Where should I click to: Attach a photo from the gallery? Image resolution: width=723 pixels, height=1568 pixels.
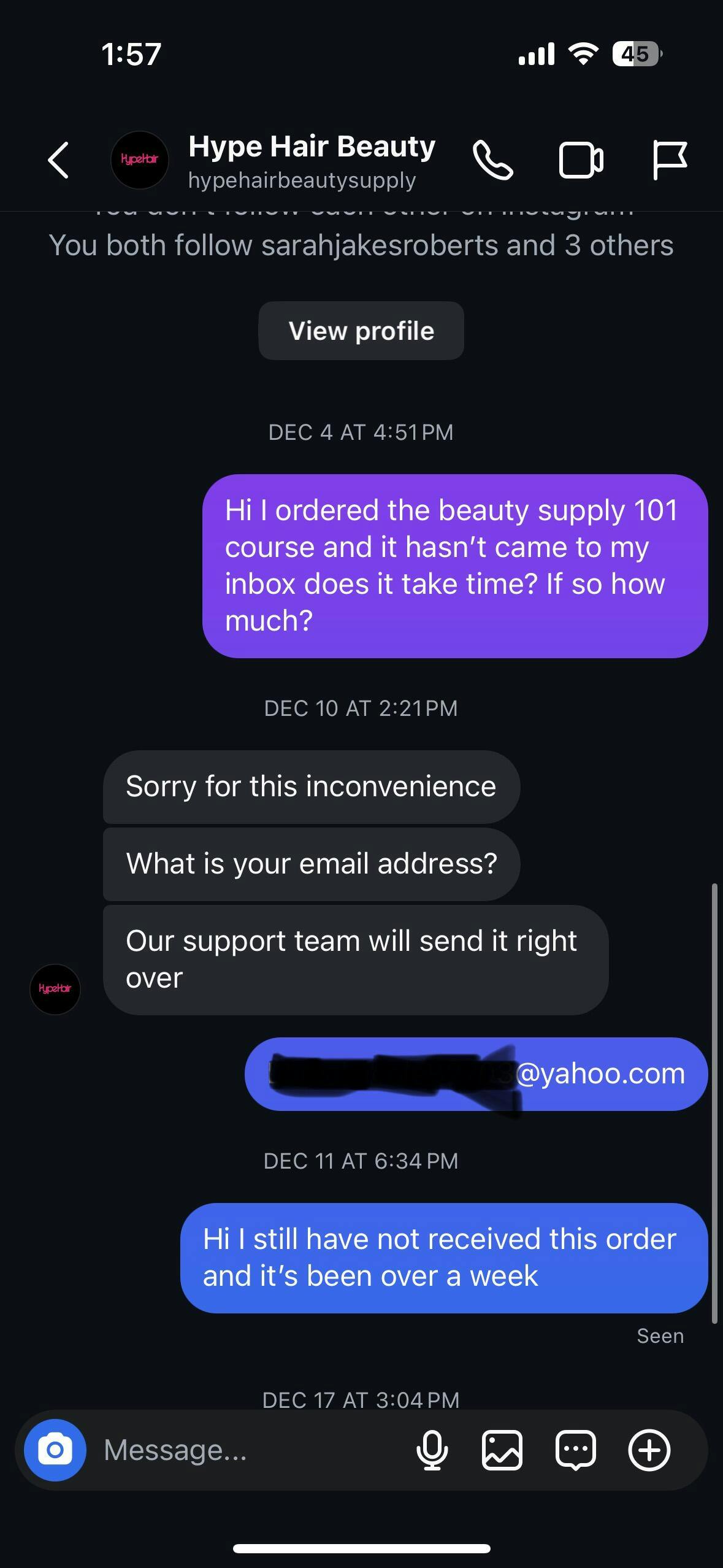pyautogui.click(x=502, y=1450)
